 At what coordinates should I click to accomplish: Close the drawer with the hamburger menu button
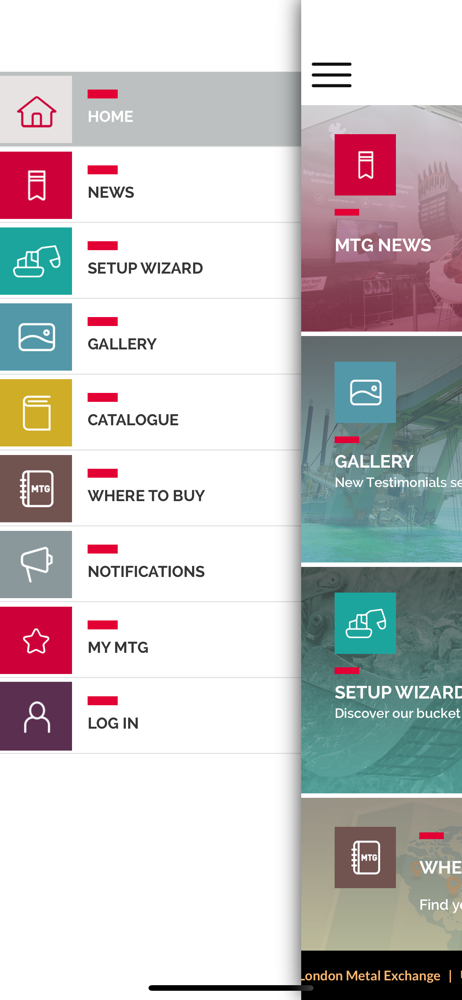[x=331, y=75]
